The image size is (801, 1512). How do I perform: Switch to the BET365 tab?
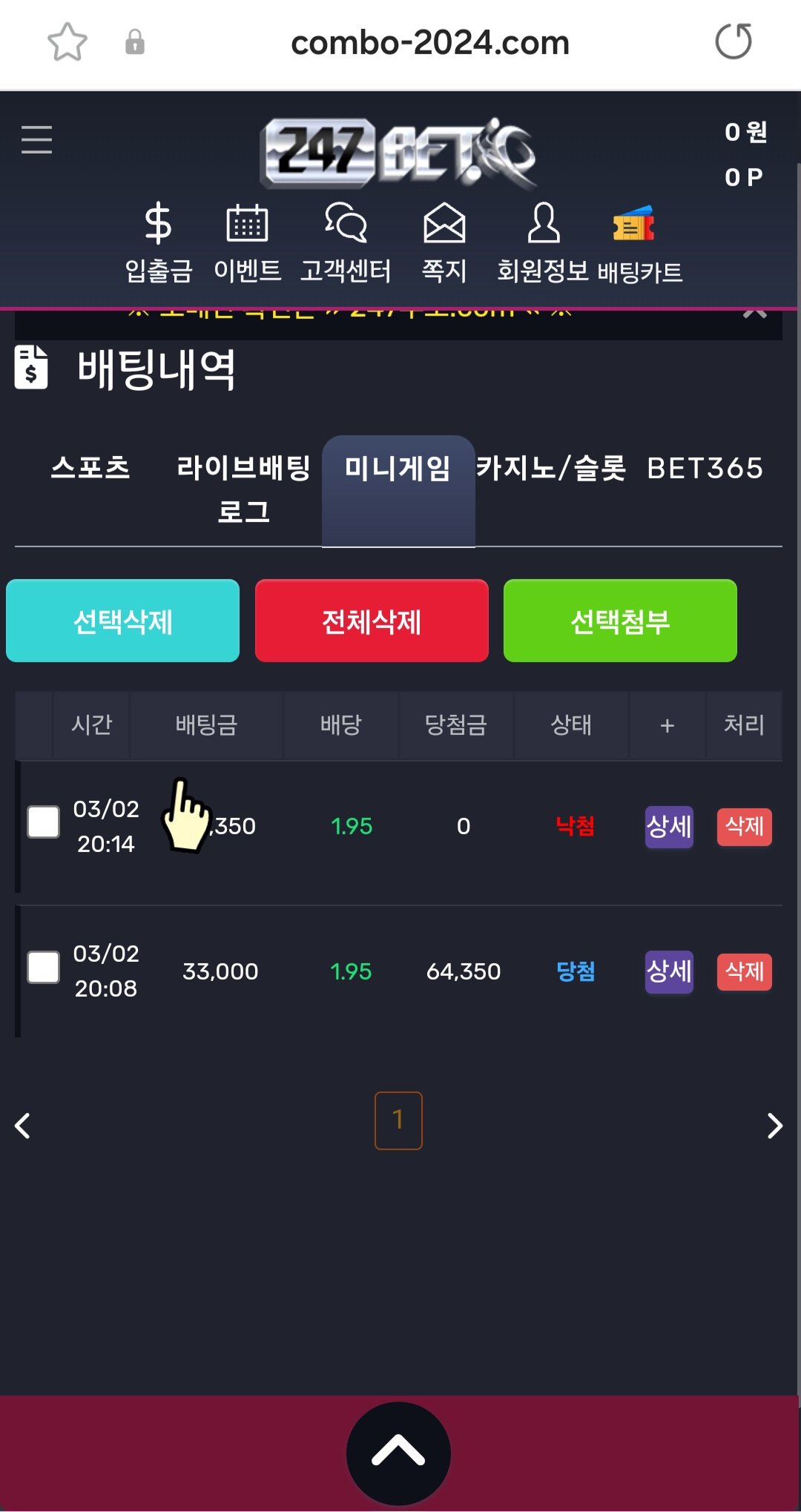pos(705,469)
